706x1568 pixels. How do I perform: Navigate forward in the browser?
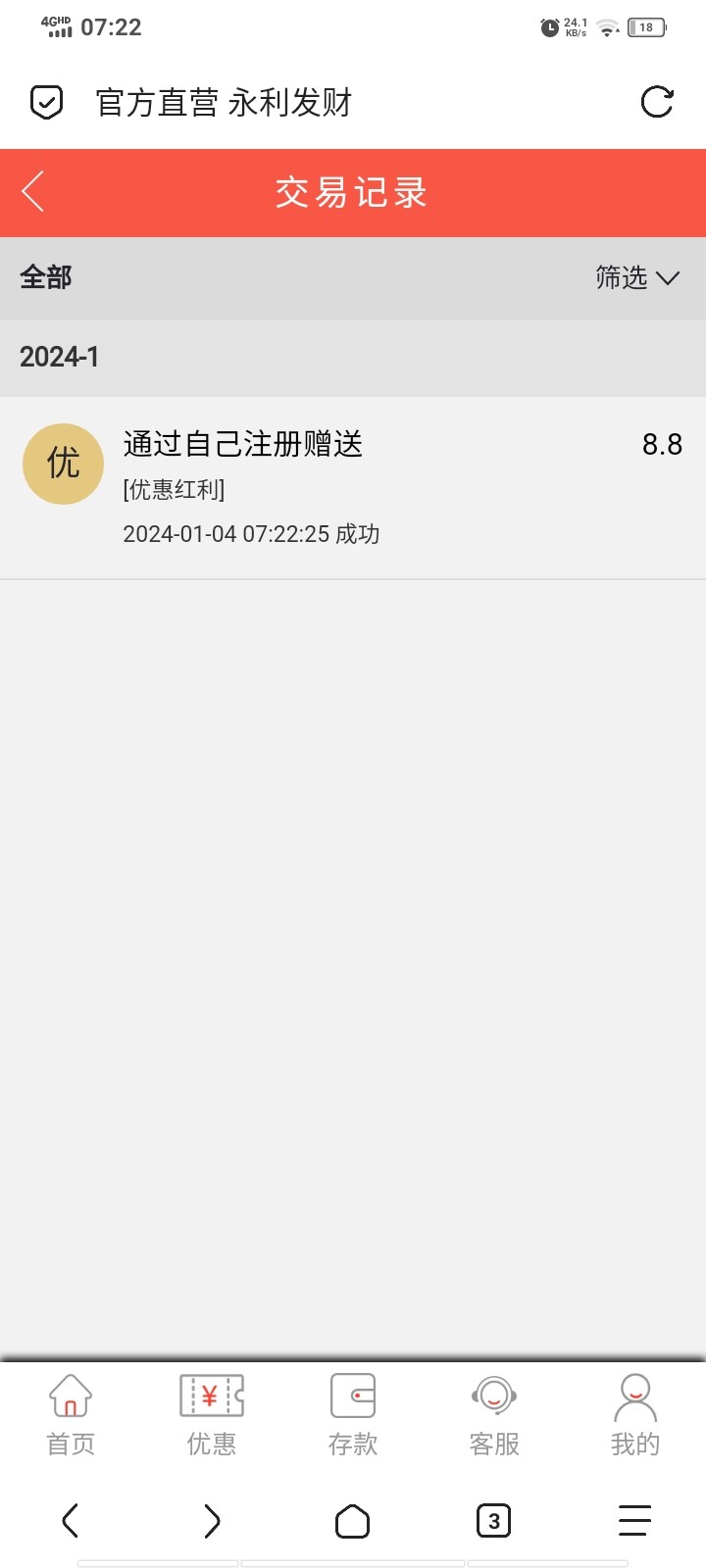[212, 1521]
